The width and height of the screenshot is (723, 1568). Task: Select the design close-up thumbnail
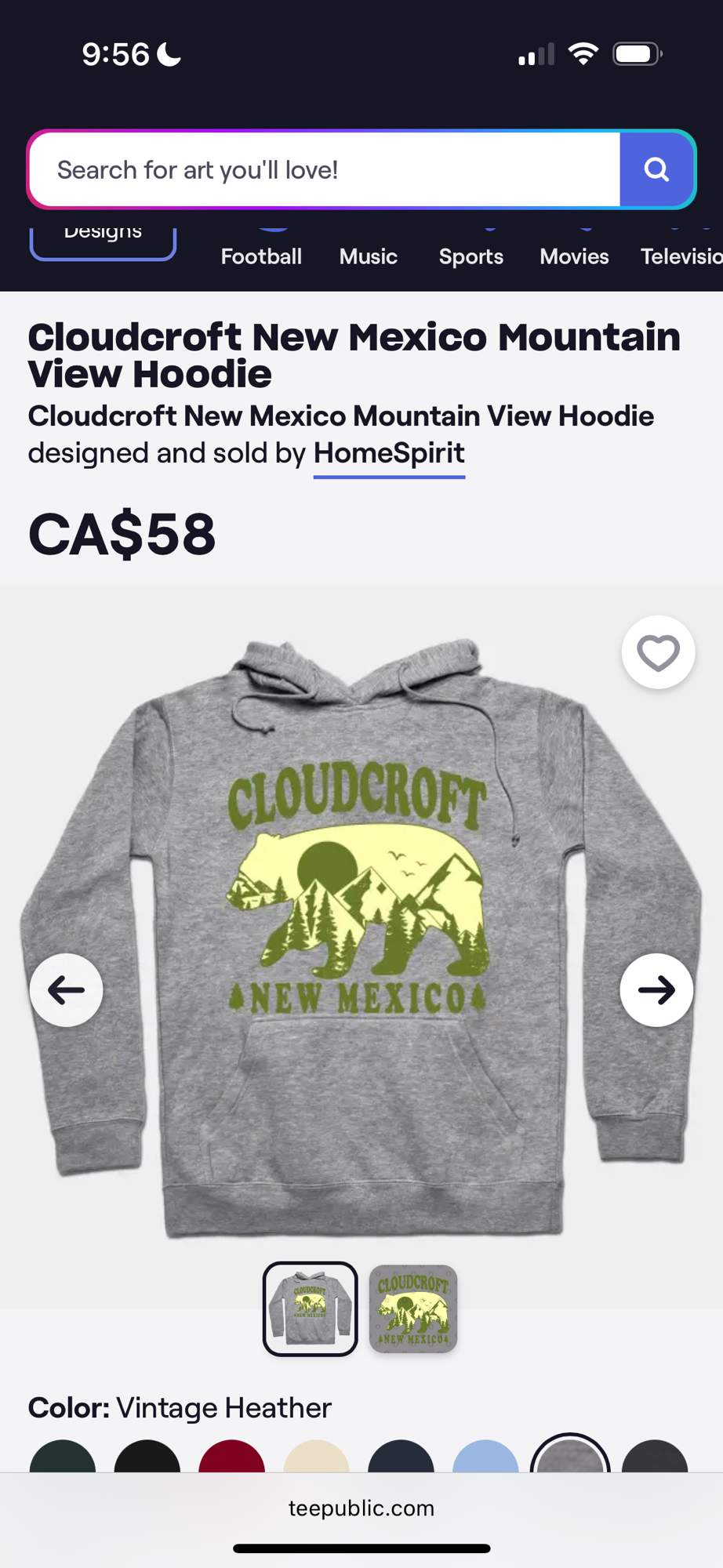(413, 1308)
